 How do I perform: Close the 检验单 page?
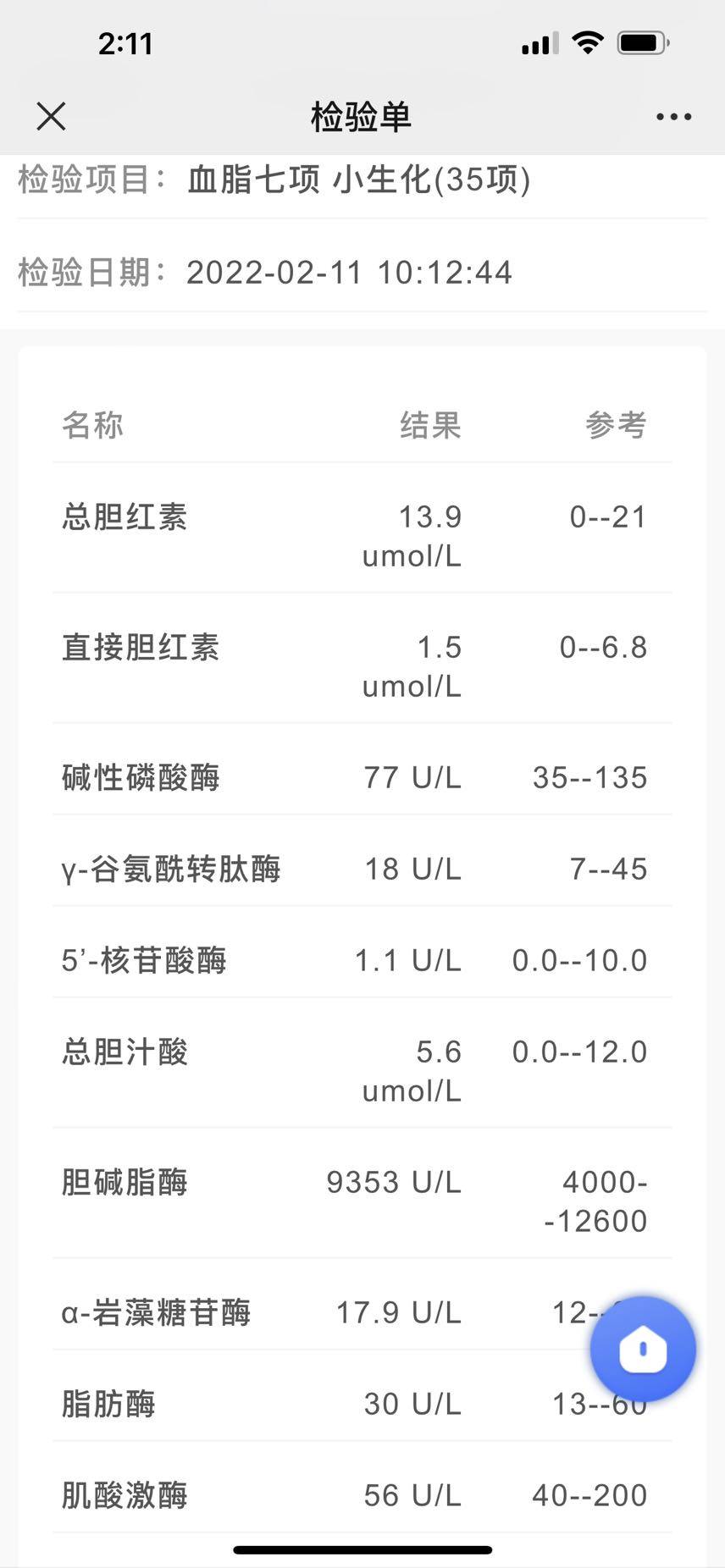(x=52, y=116)
